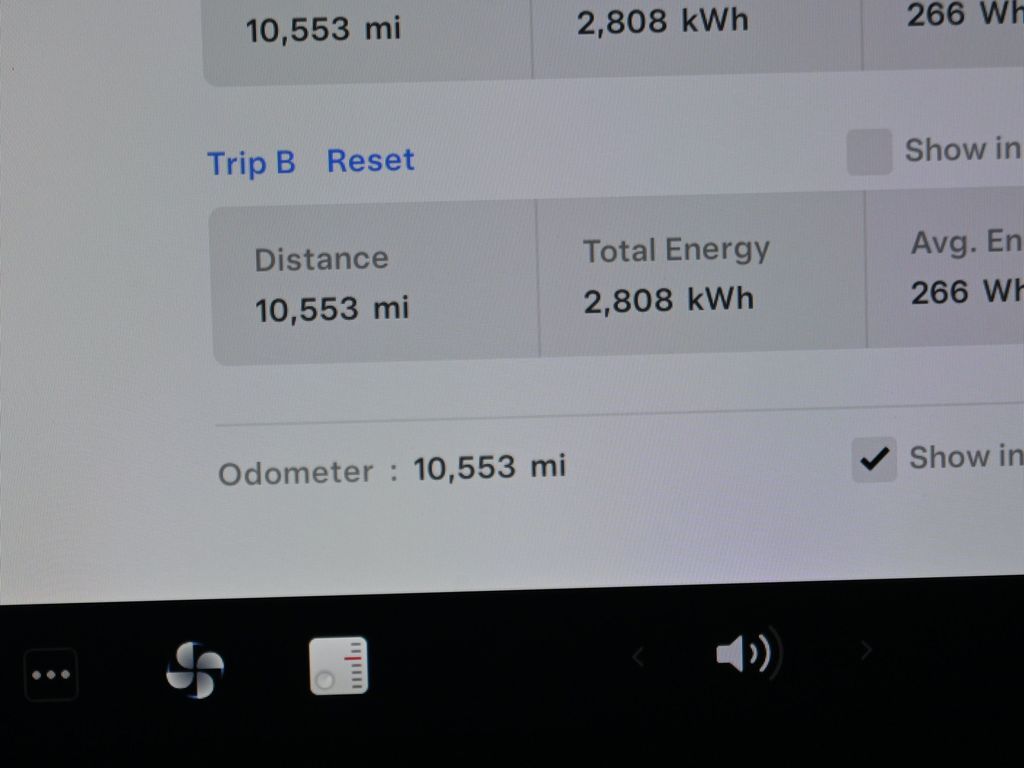Open the three-dots app launcher

tap(51, 674)
